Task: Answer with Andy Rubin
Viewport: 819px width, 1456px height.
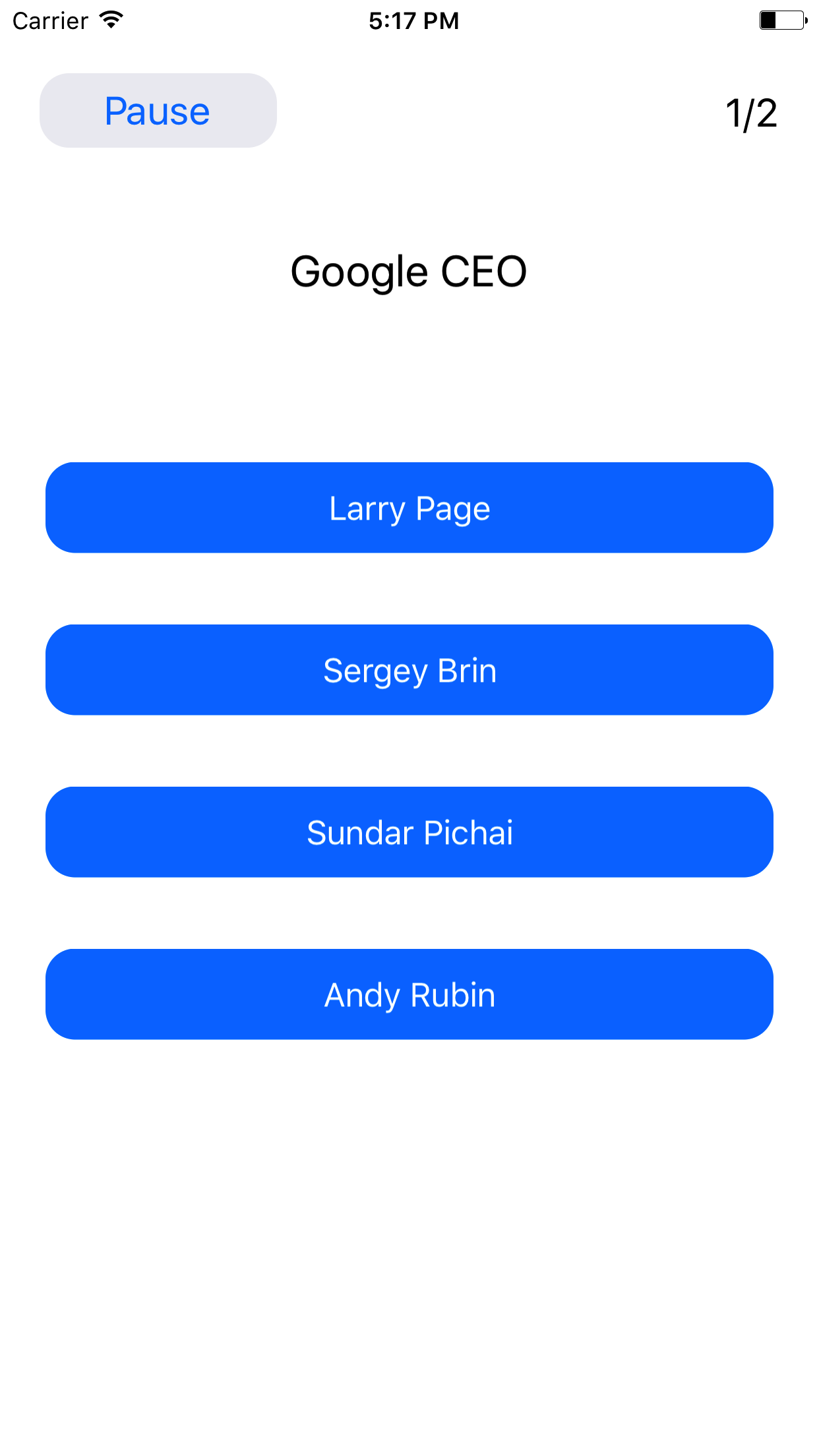Action: [x=409, y=994]
